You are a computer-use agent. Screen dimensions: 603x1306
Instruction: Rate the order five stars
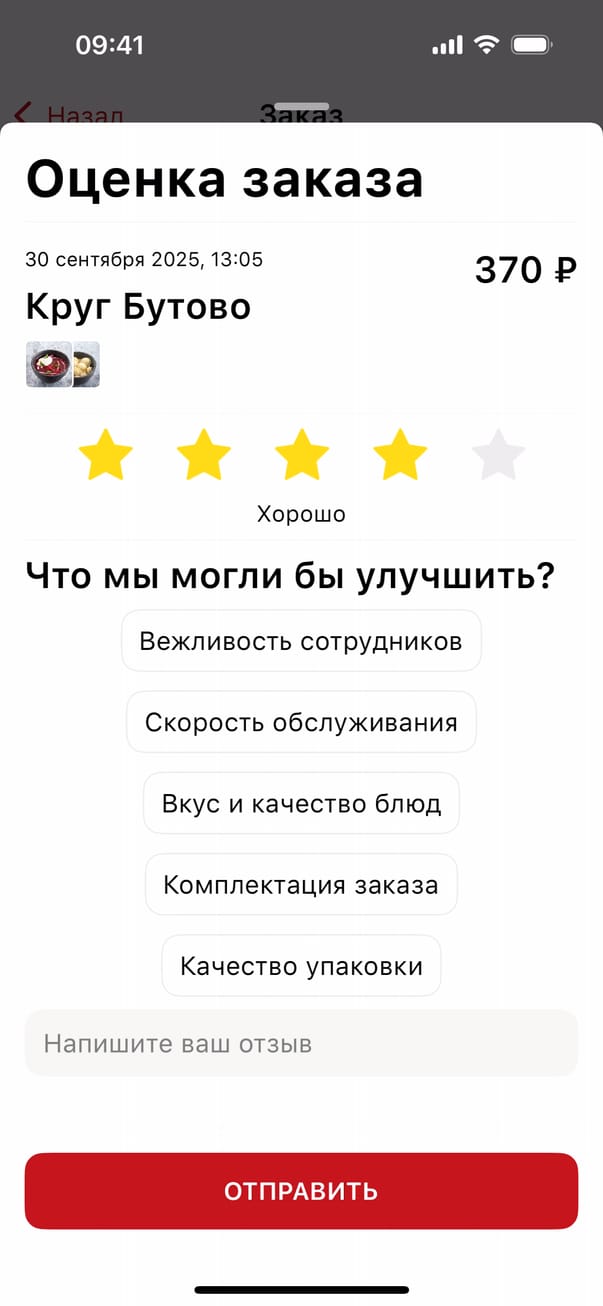(497, 457)
